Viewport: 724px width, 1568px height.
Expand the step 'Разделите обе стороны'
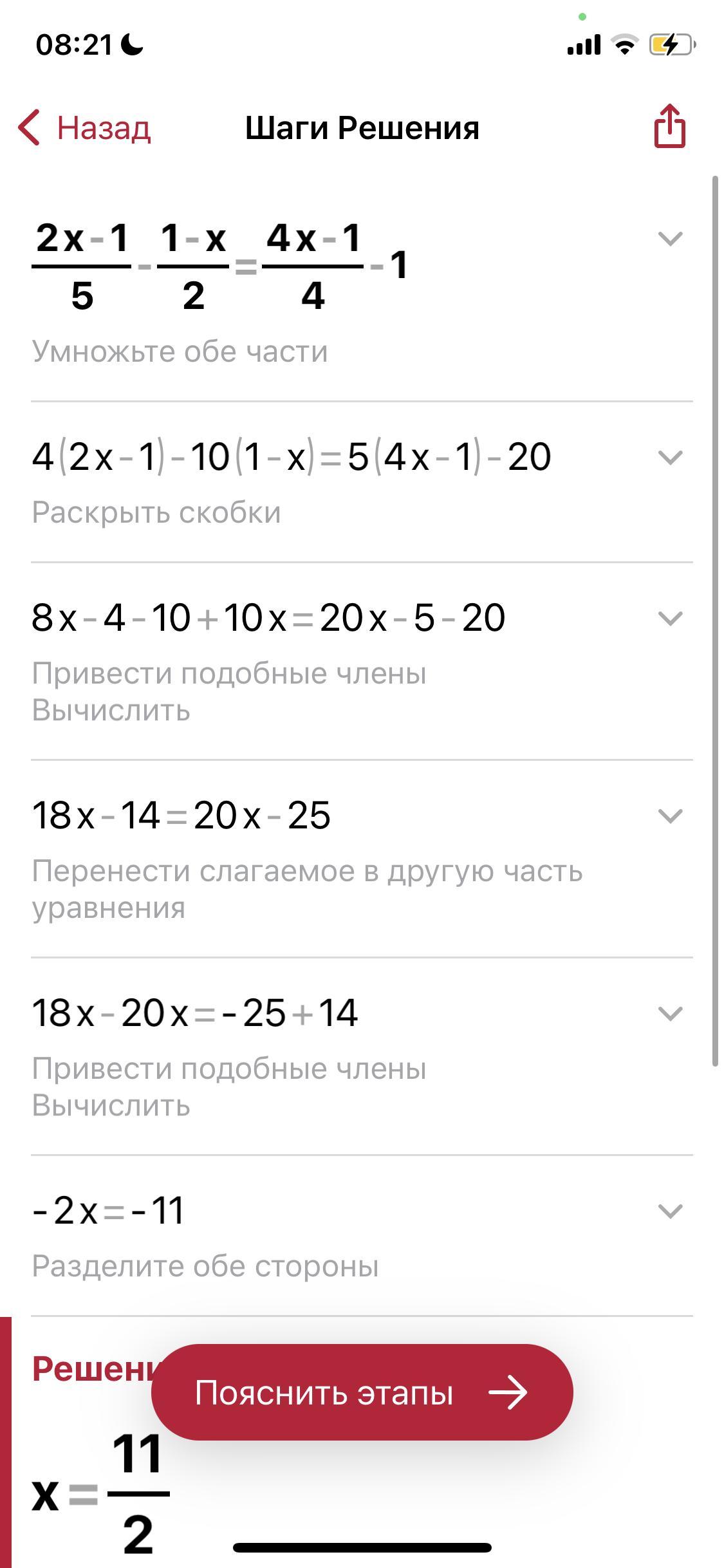tap(670, 1211)
